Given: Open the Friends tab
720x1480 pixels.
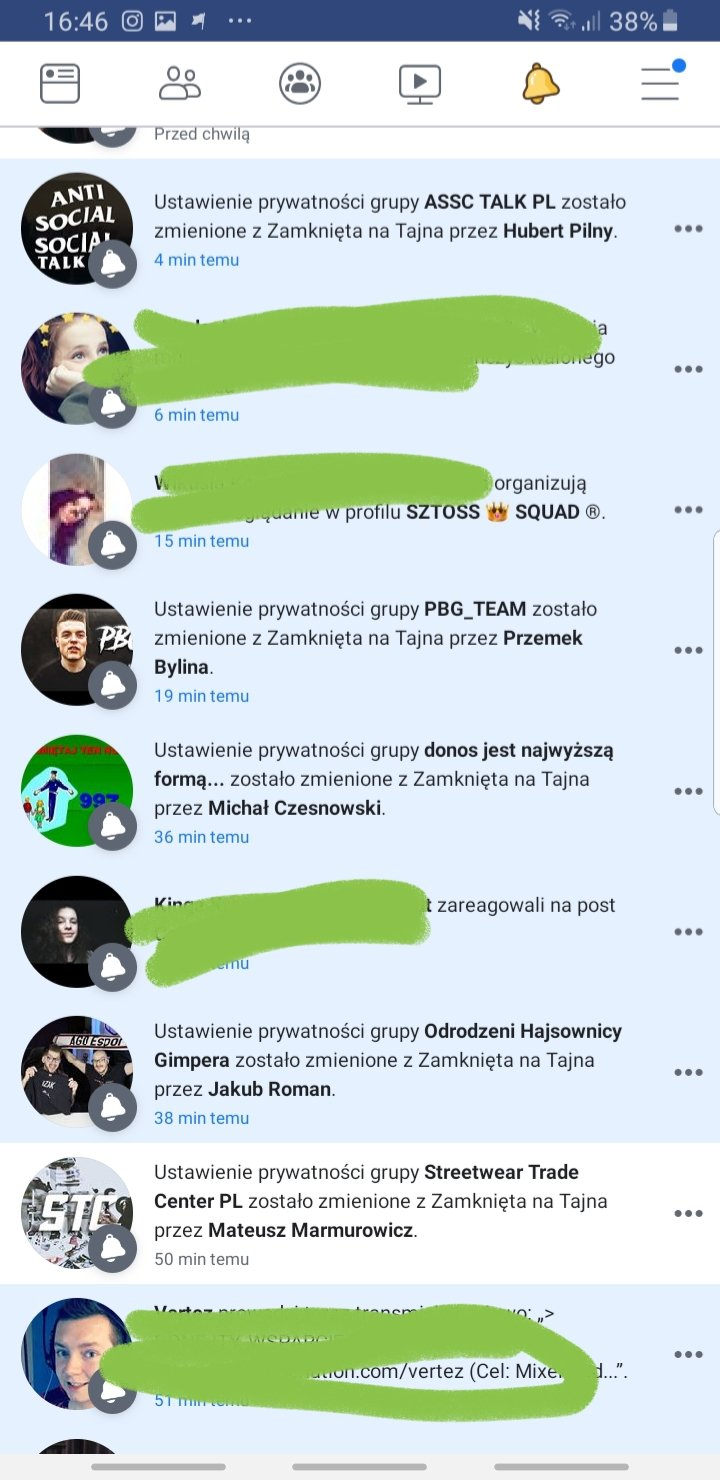Looking at the screenshot, I should 180,83.
